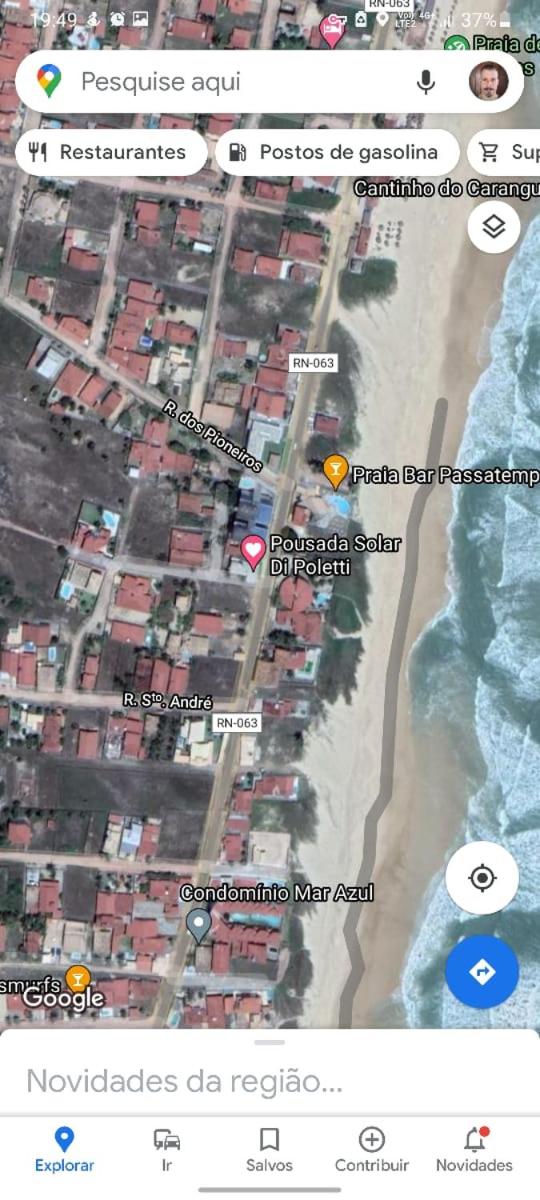Switch to the Salvos tab
The image size is (540, 1200).
point(269,1150)
